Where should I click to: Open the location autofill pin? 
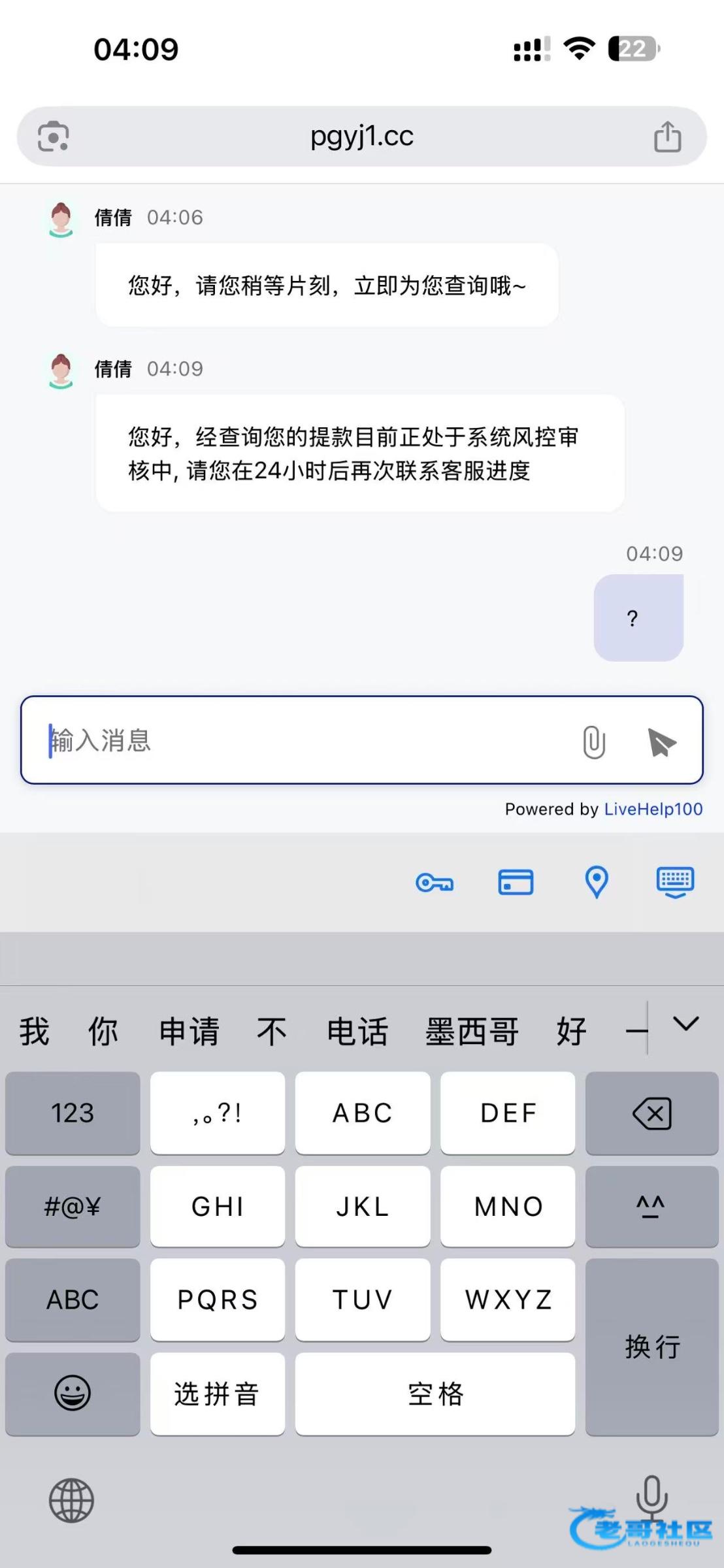click(x=596, y=882)
